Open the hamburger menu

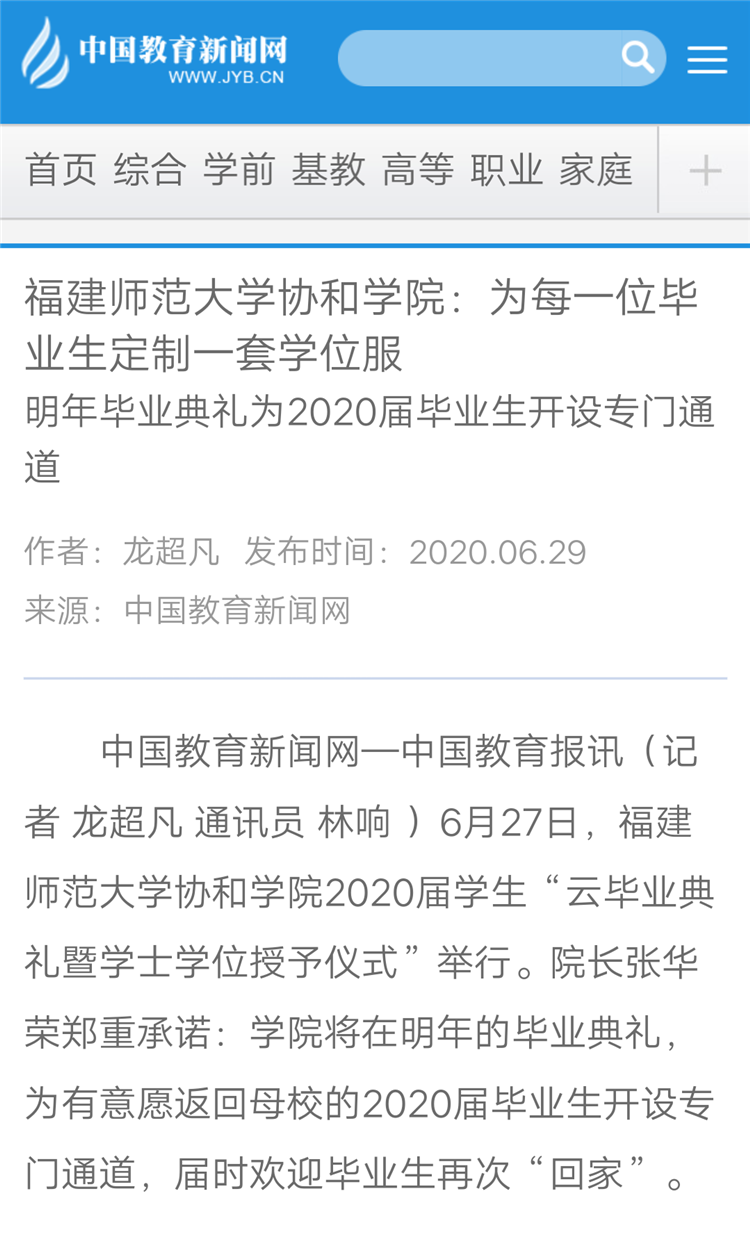[x=707, y=59]
